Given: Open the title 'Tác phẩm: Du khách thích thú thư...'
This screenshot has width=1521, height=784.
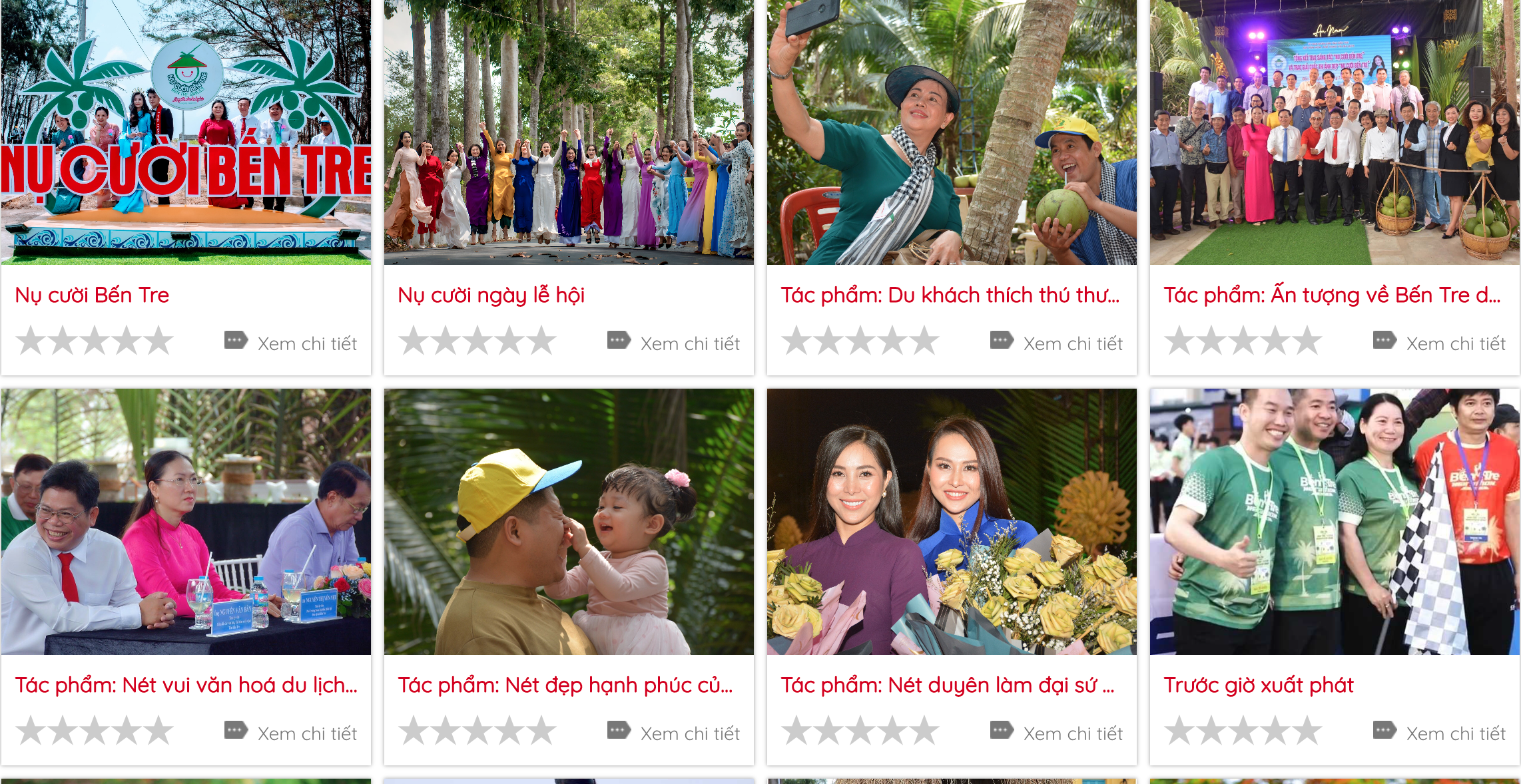Looking at the screenshot, I should coord(950,295).
